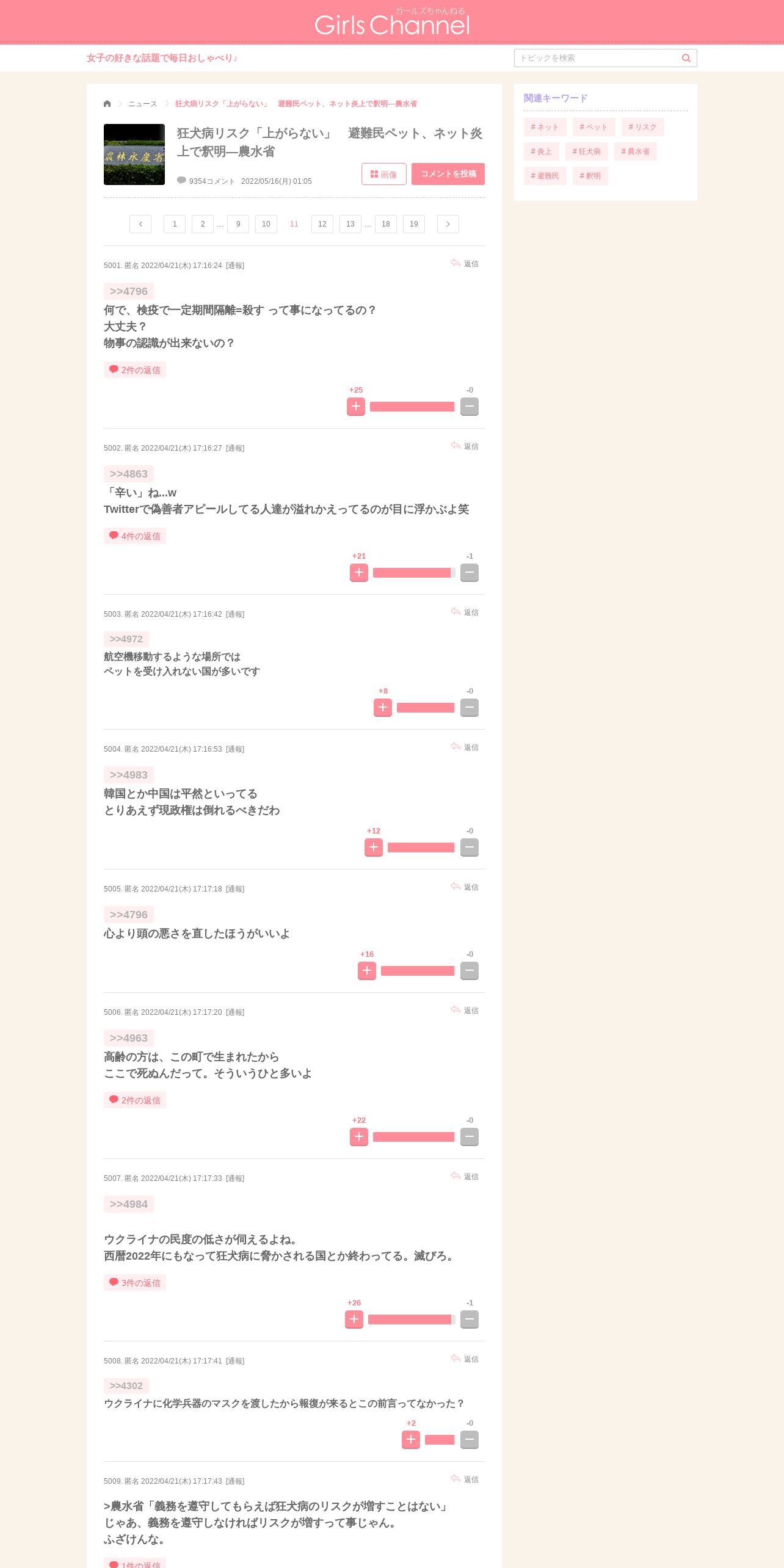The height and width of the screenshot is (1568, 784).
Task: Go to page 12
Action: tap(322, 224)
